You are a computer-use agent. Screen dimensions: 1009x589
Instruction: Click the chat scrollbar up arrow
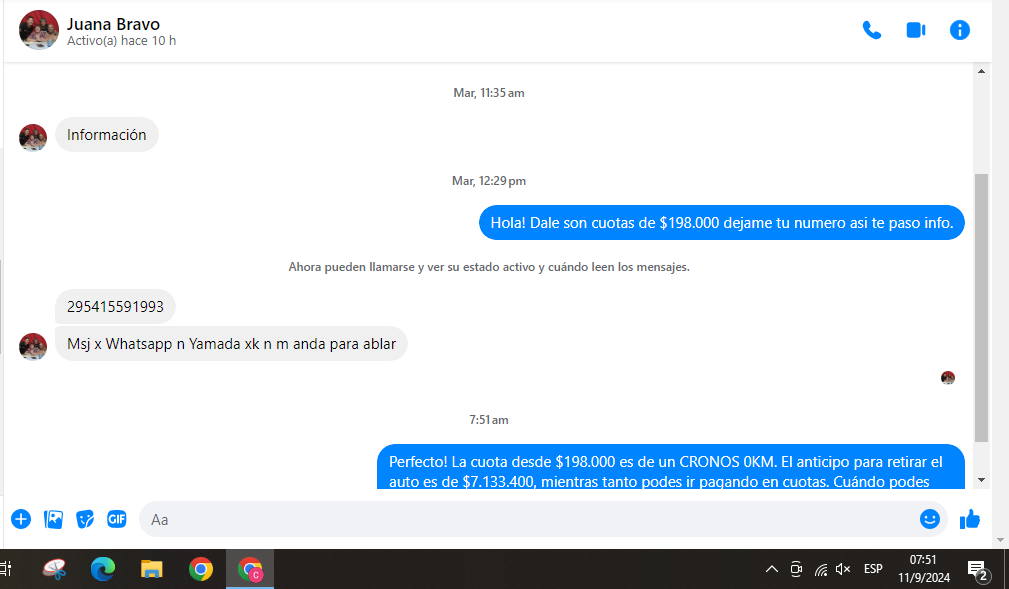[981, 71]
